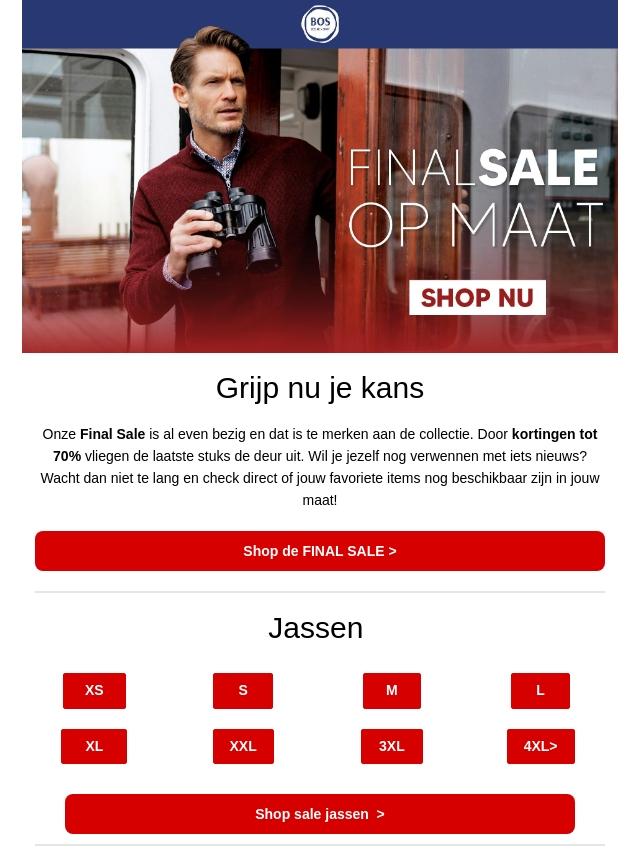
Task: Choose size S for jackets
Action: (243, 690)
